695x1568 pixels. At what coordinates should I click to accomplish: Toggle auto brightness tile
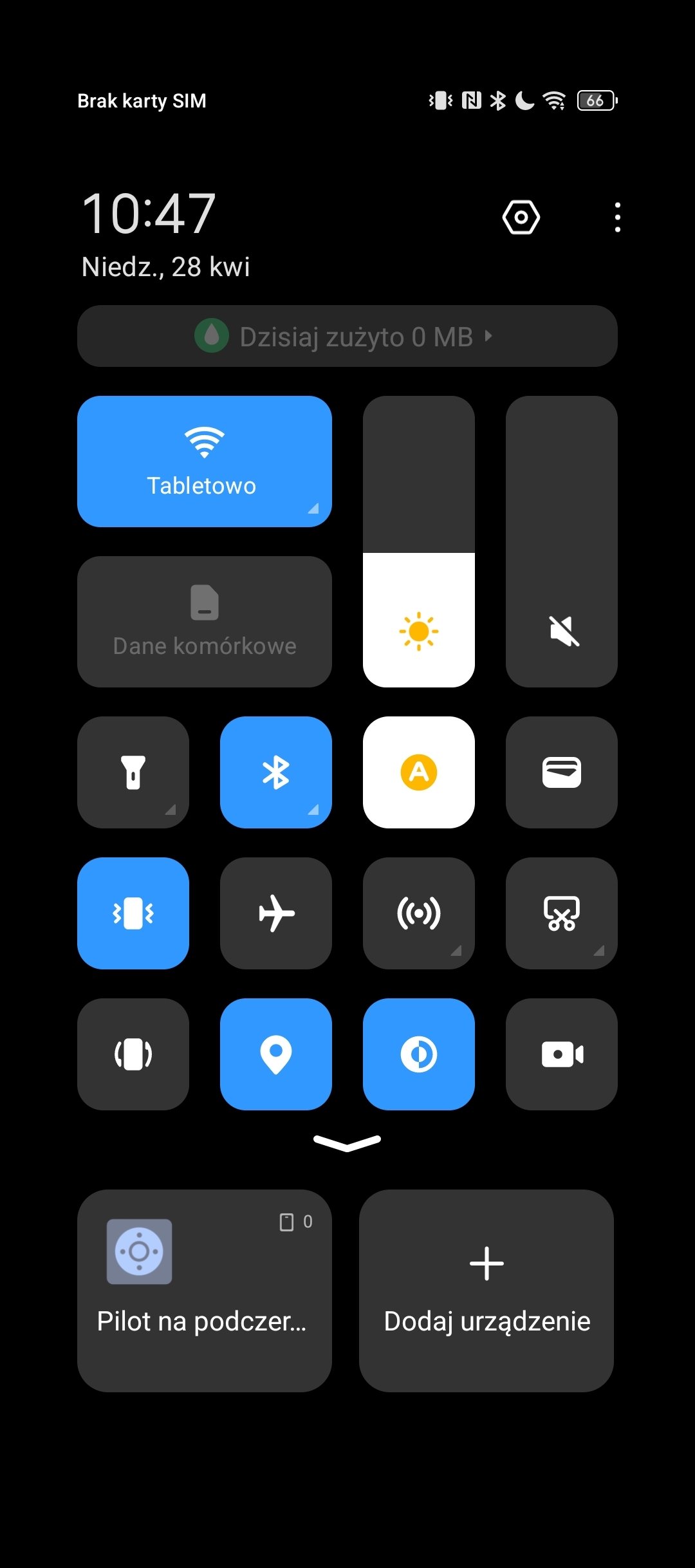(419, 772)
